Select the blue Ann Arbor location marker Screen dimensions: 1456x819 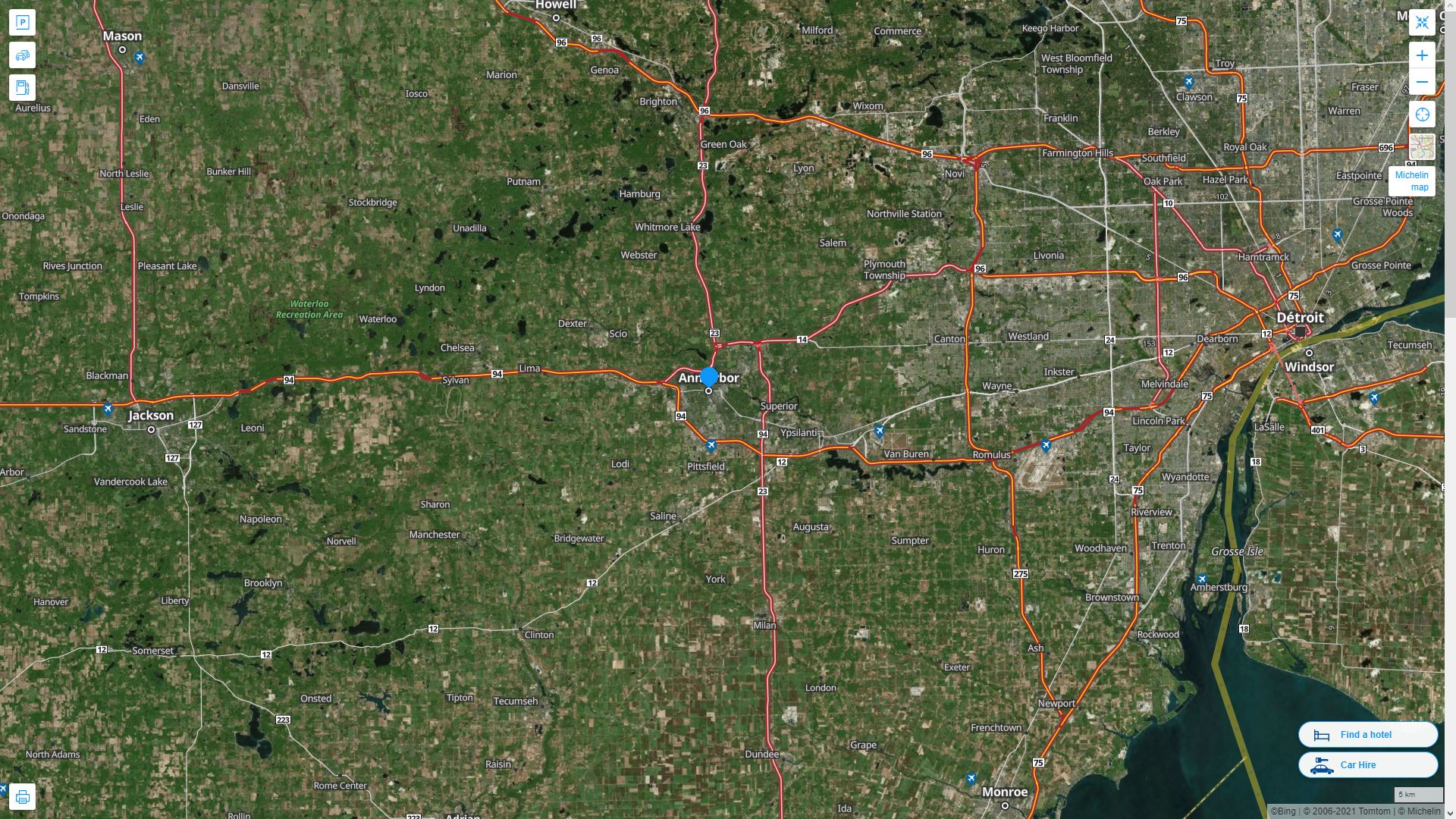(709, 377)
